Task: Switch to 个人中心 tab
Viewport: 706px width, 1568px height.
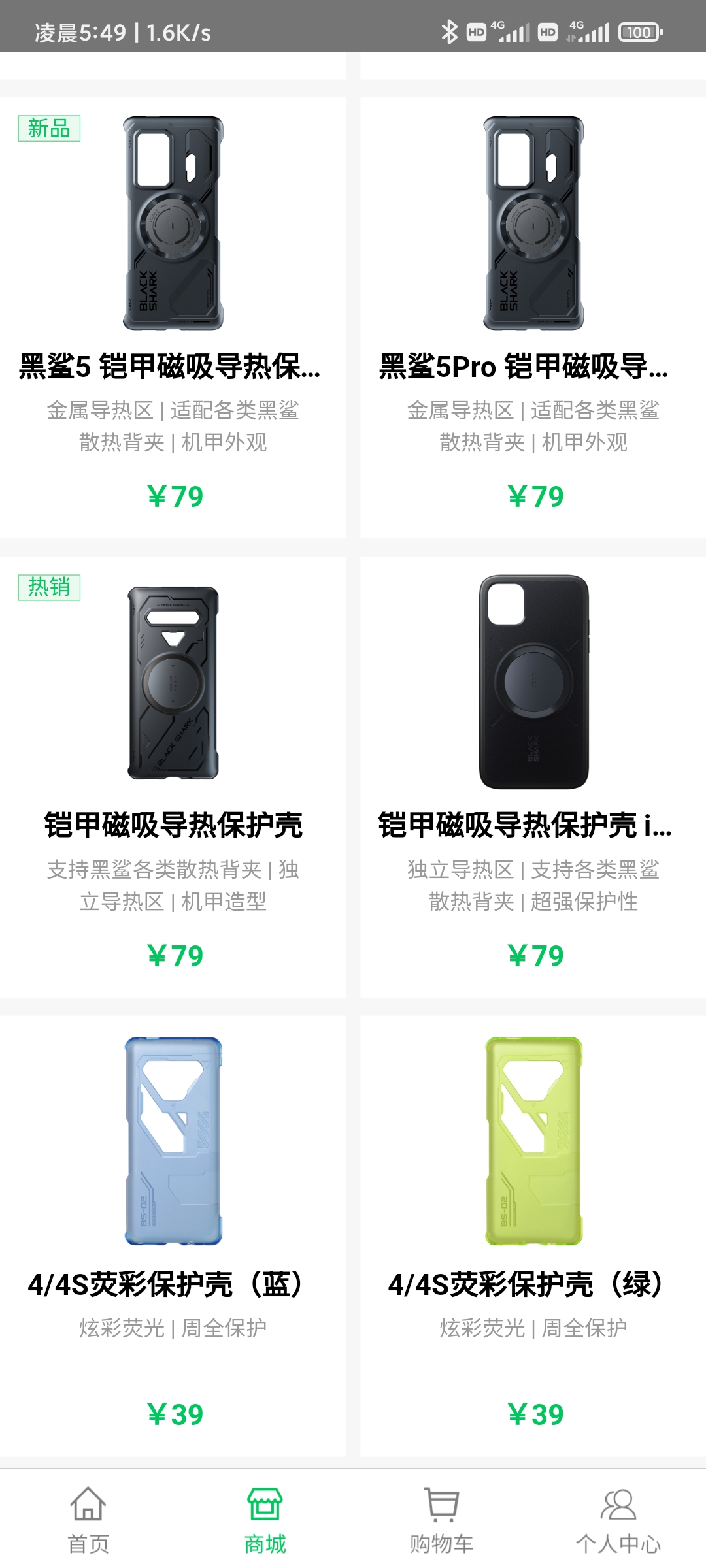Action: 618,1520
